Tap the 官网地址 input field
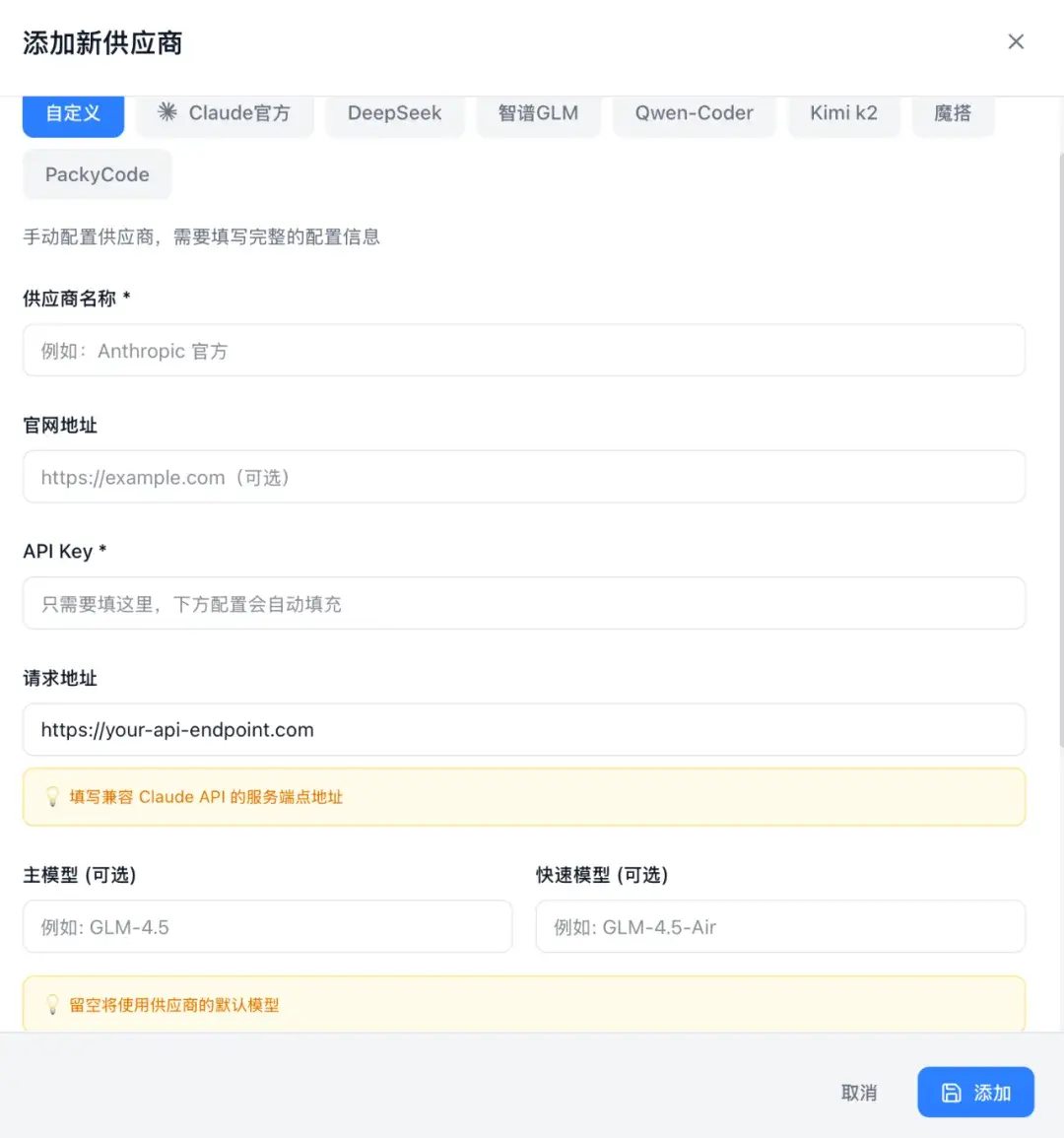 point(523,477)
